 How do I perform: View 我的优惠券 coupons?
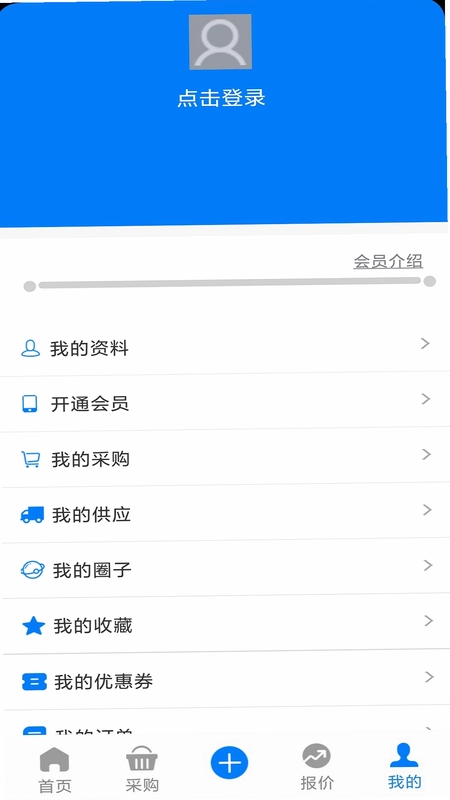pos(225,681)
